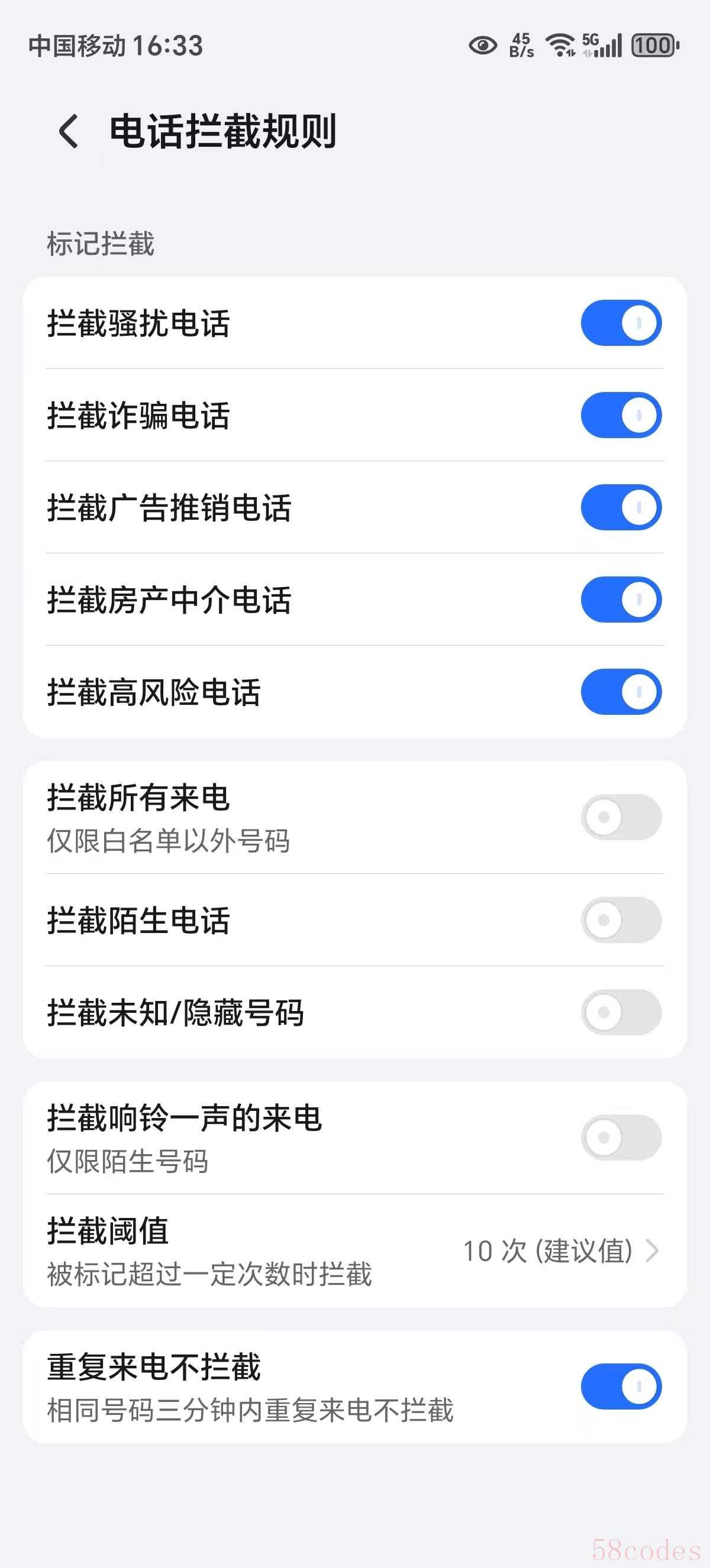The height and width of the screenshot is (1568, 710).
Task: Switch off 拦截房产中介电话
Action: point(621,600)
